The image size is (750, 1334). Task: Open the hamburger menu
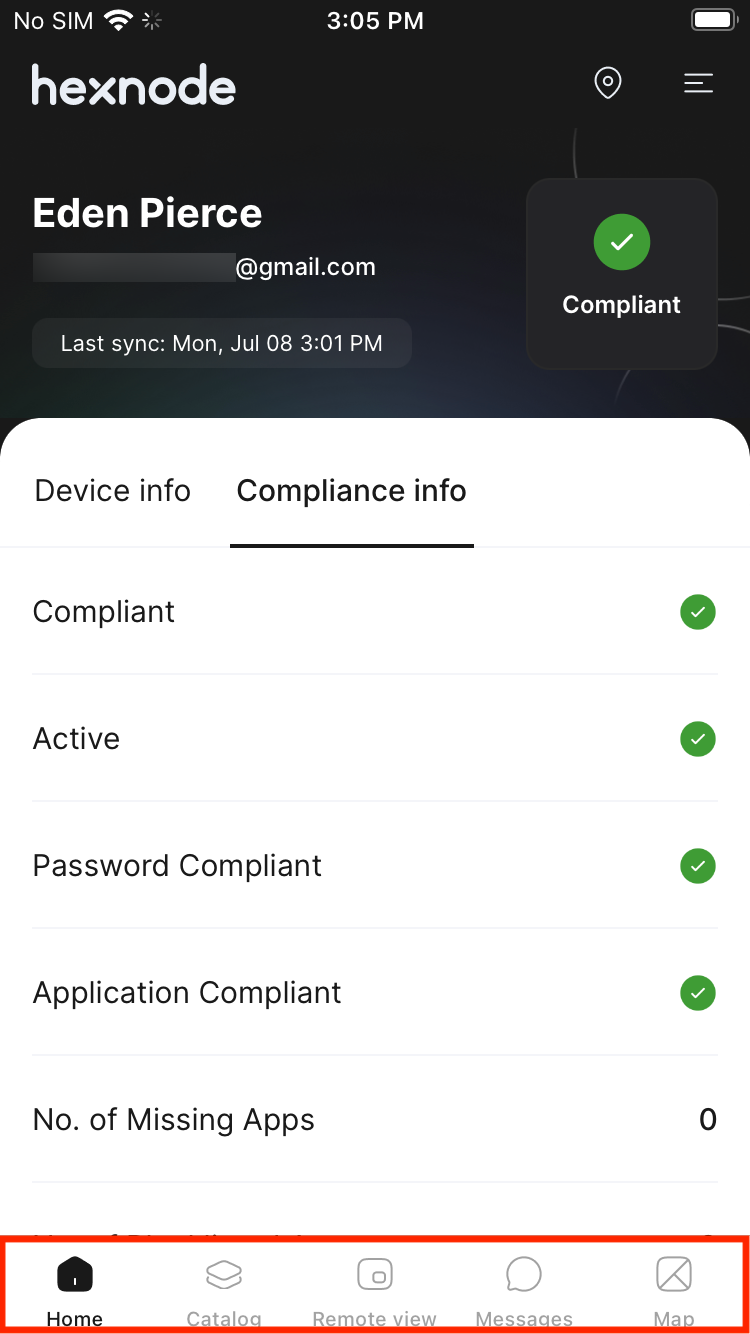click(698, 84)
